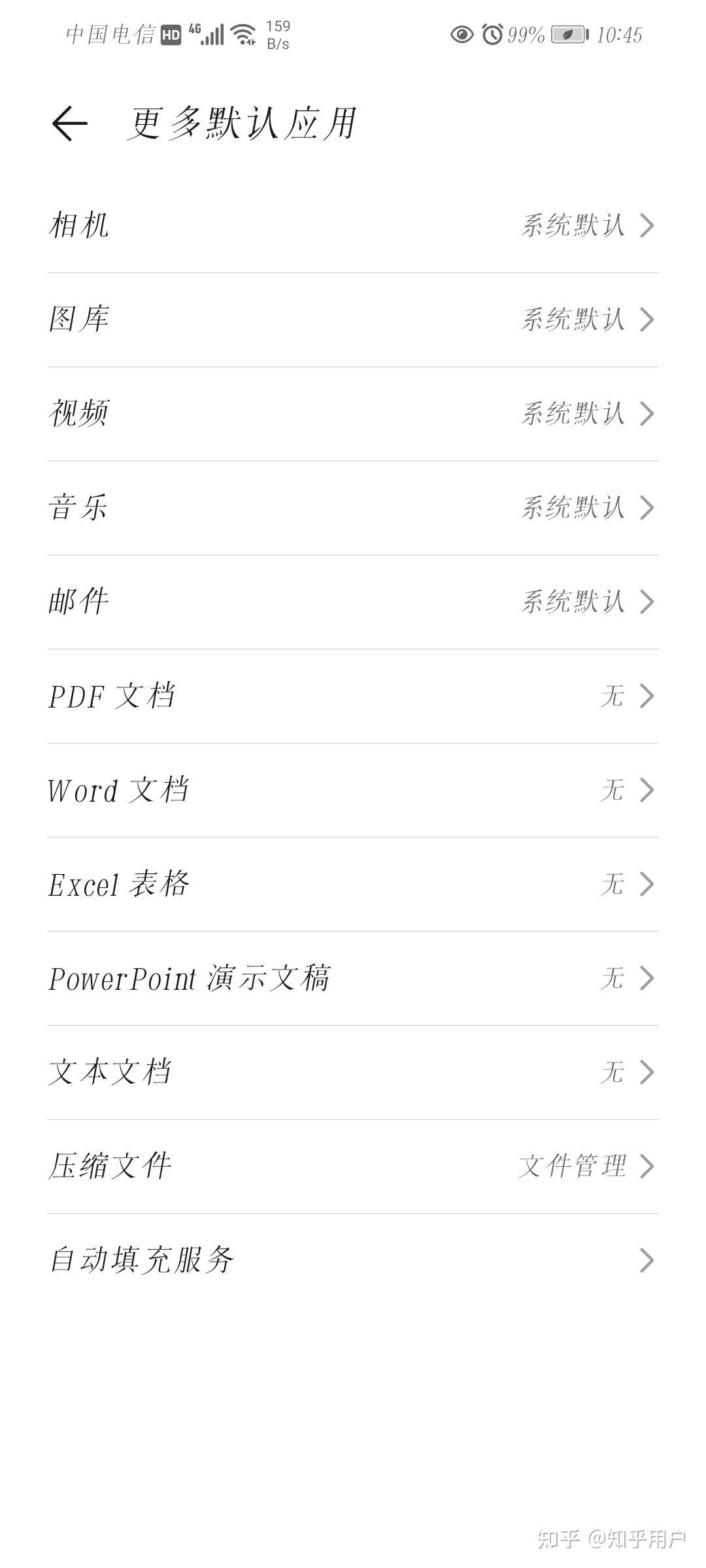Open 自动填充服务 settings
706x1568 pixels.
353,1260
